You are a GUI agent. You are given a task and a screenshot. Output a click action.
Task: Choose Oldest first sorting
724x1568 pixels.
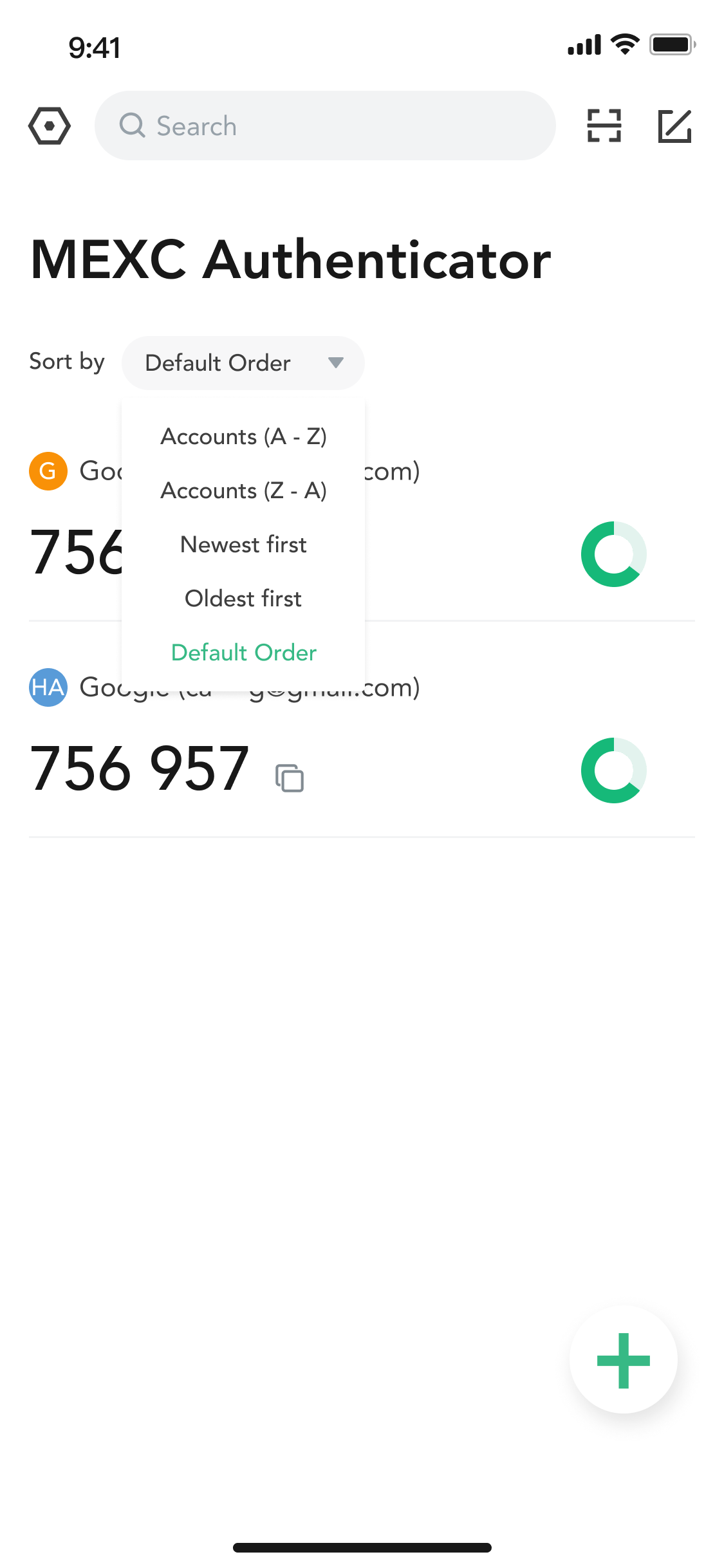tap(243, 599)
